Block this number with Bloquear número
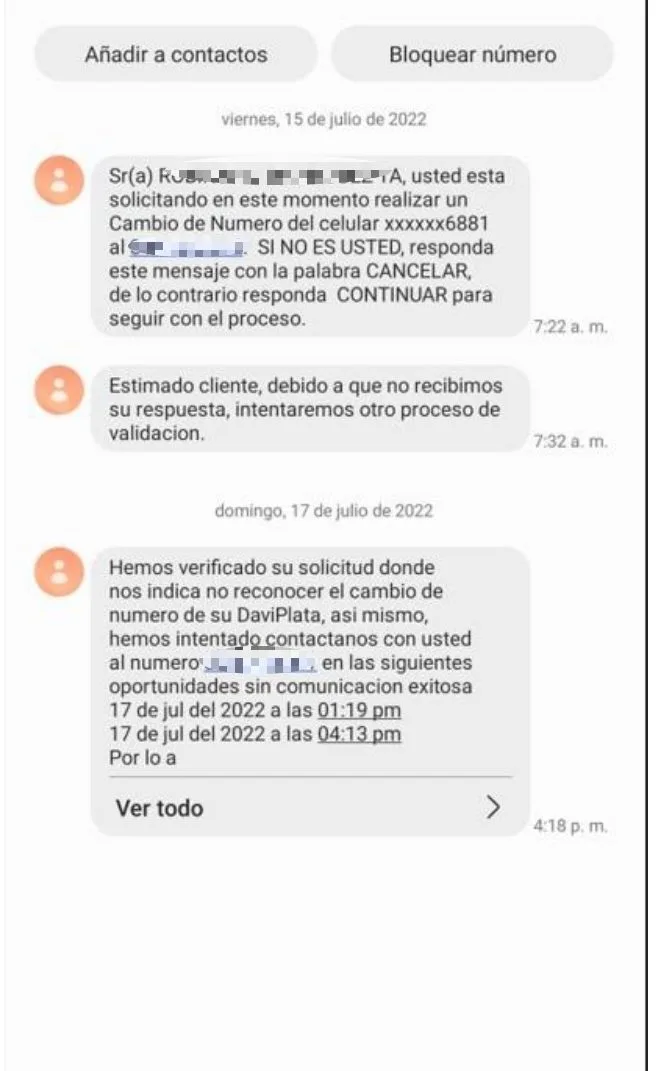 [473, 55]
